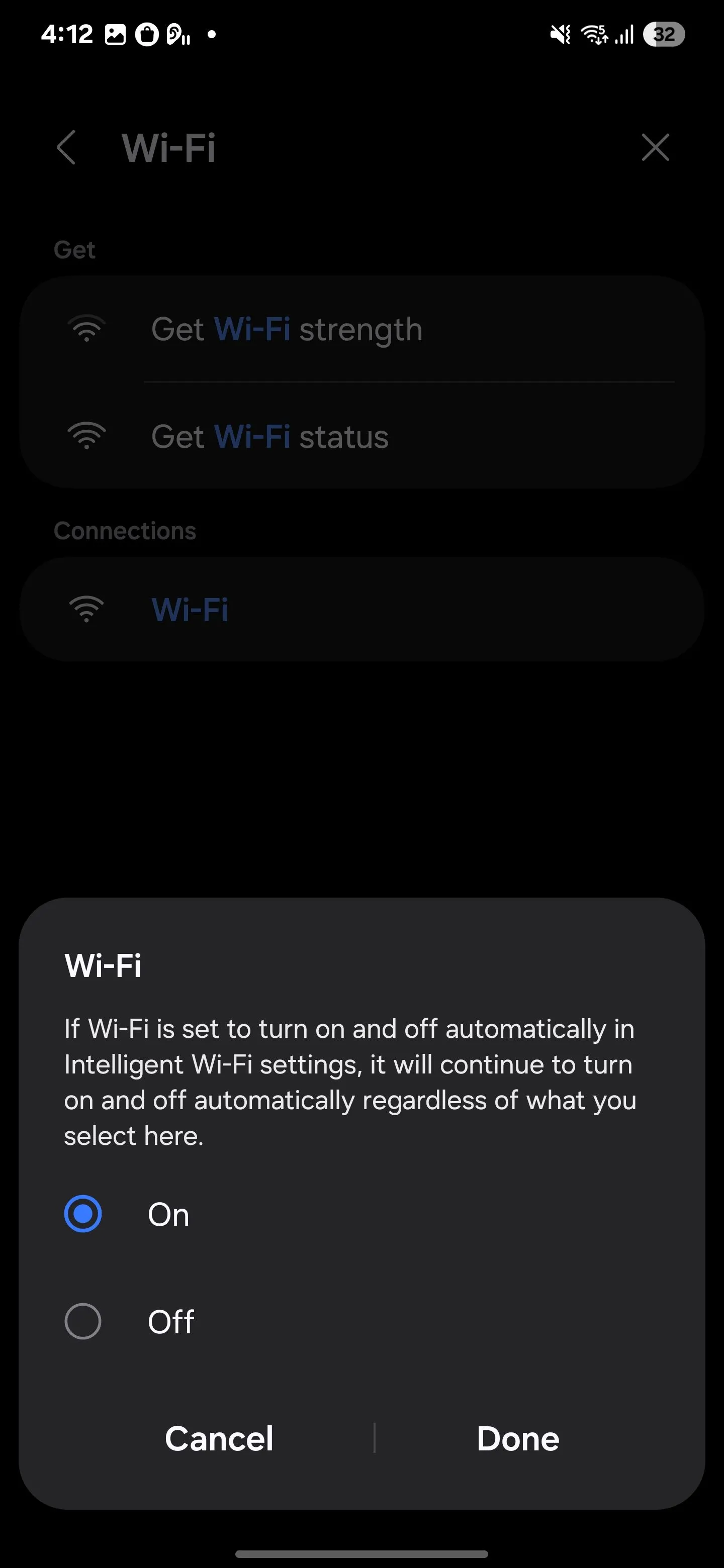Click the Wi-Fi strength signal icon

(86, 329)
